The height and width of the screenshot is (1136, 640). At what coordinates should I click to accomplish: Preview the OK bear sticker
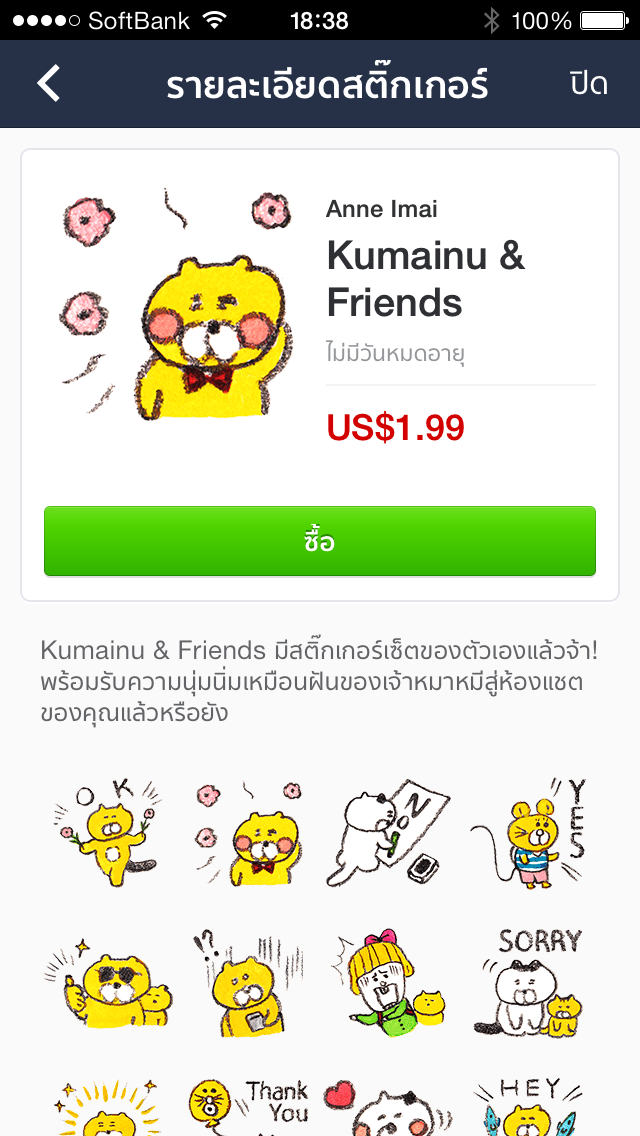point(105,832)
